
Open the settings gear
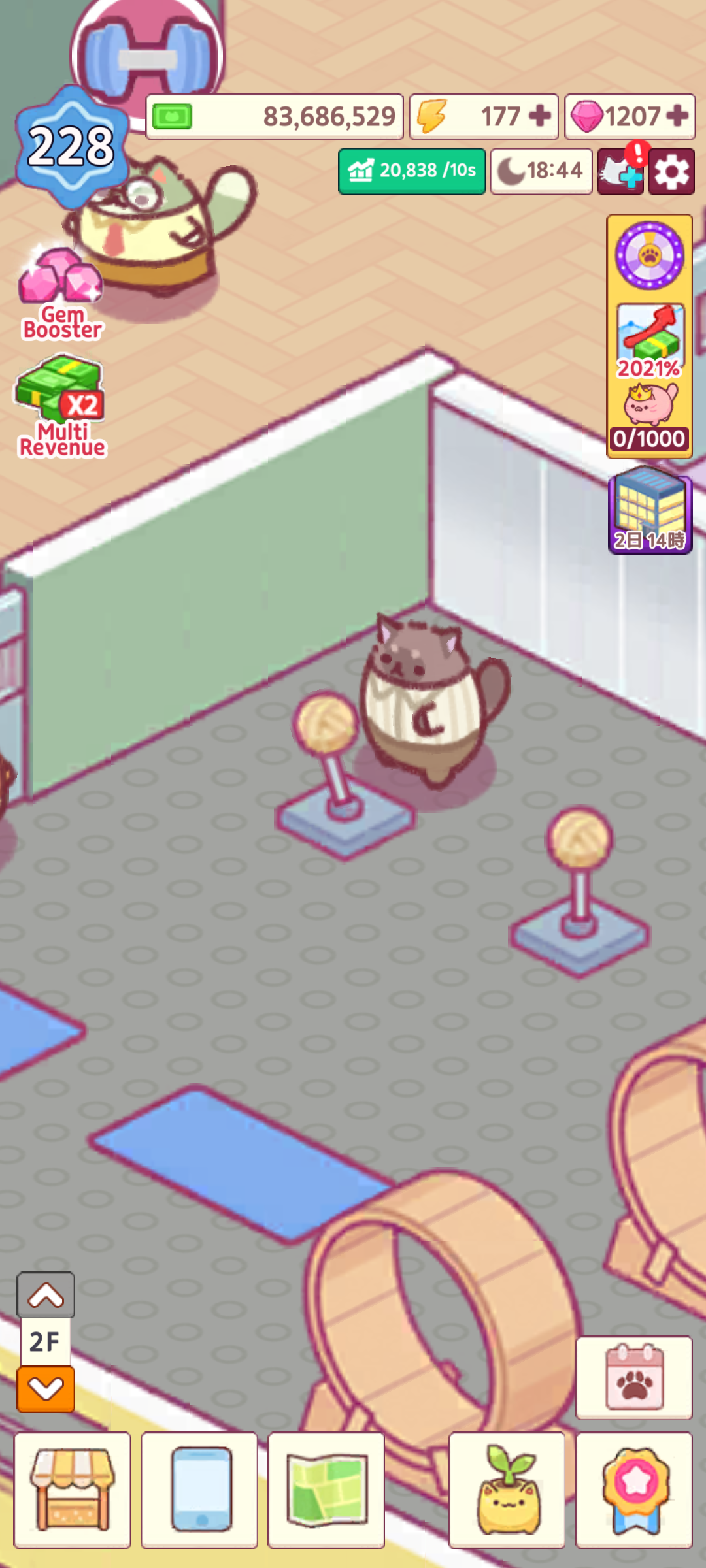671,172
